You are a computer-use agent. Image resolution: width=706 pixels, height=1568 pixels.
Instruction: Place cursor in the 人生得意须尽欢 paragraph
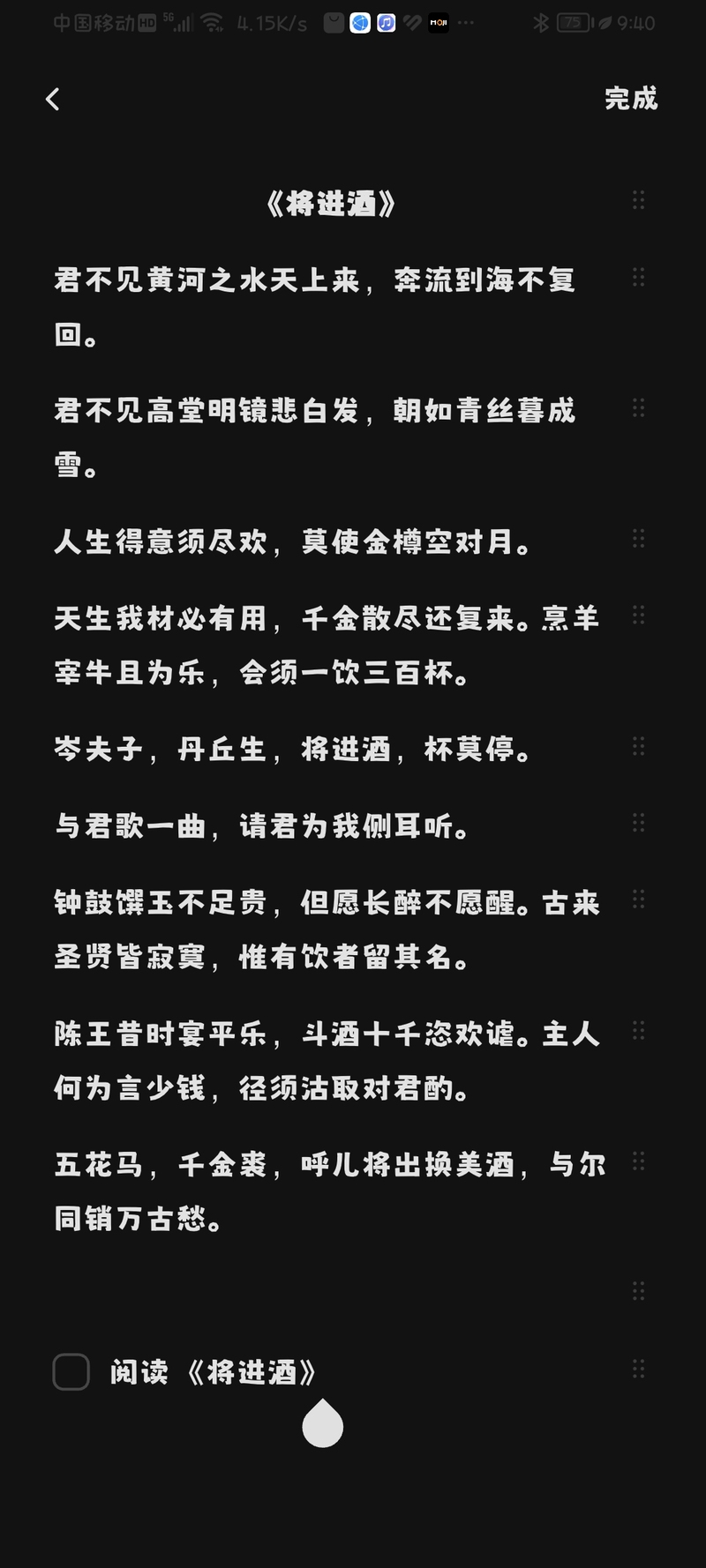[x=293, y=541]
